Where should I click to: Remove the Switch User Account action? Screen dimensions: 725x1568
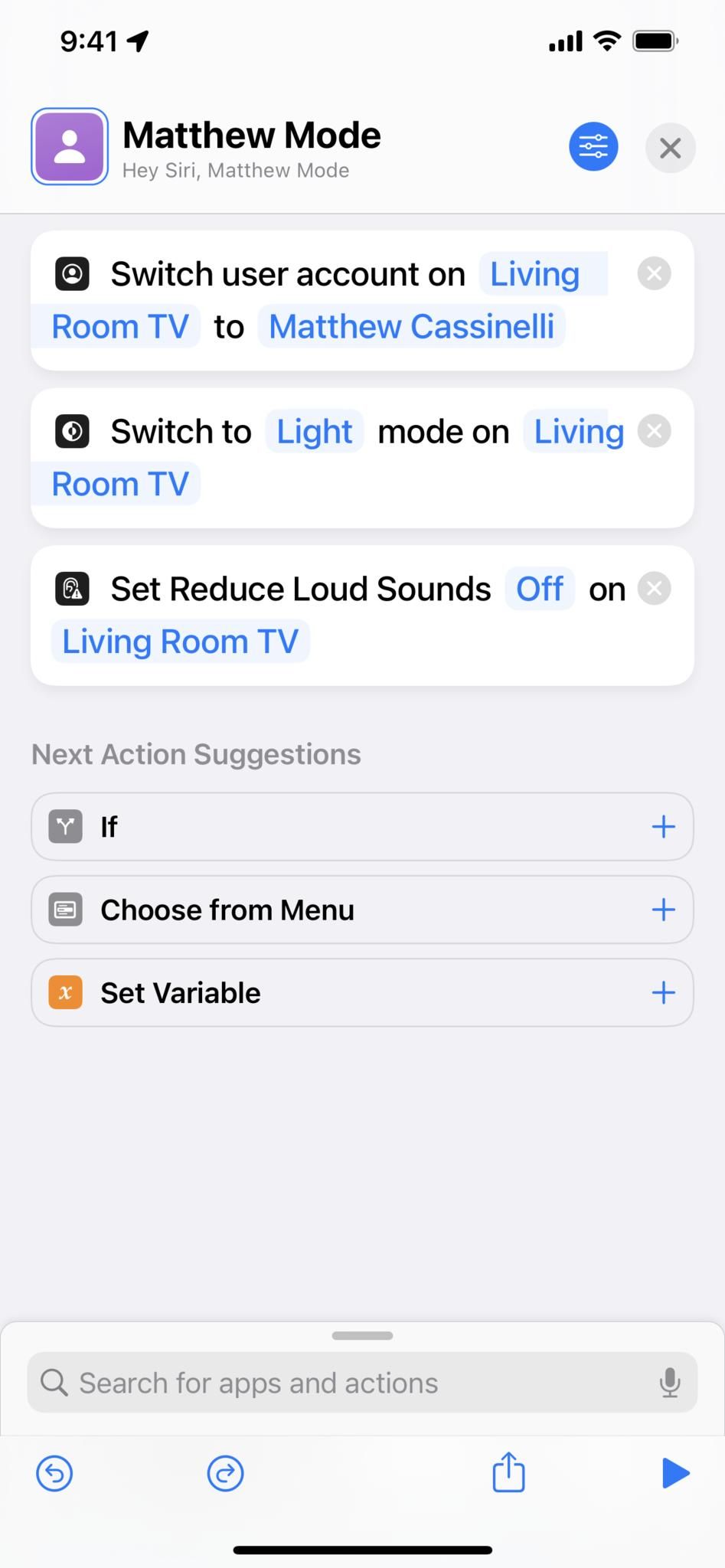coord(654,273)
